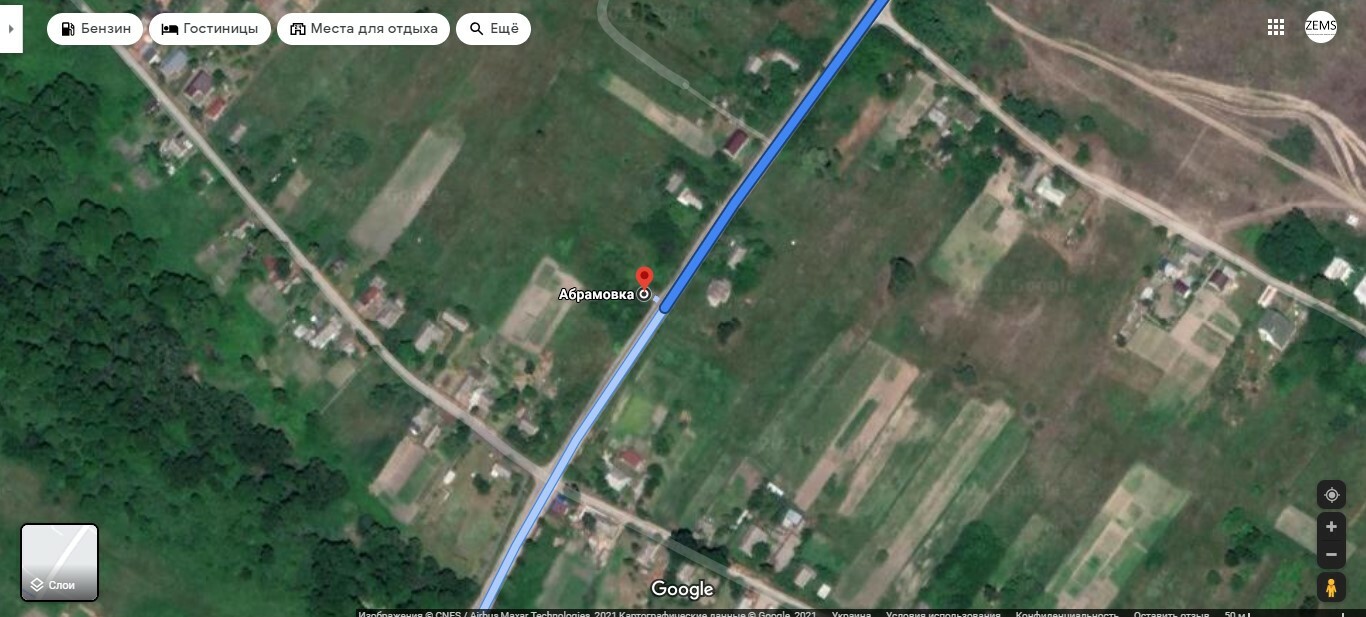Select the Места для отдыха chip
Viewport: 1366px width, 617px height.
[x=363, y=29]
